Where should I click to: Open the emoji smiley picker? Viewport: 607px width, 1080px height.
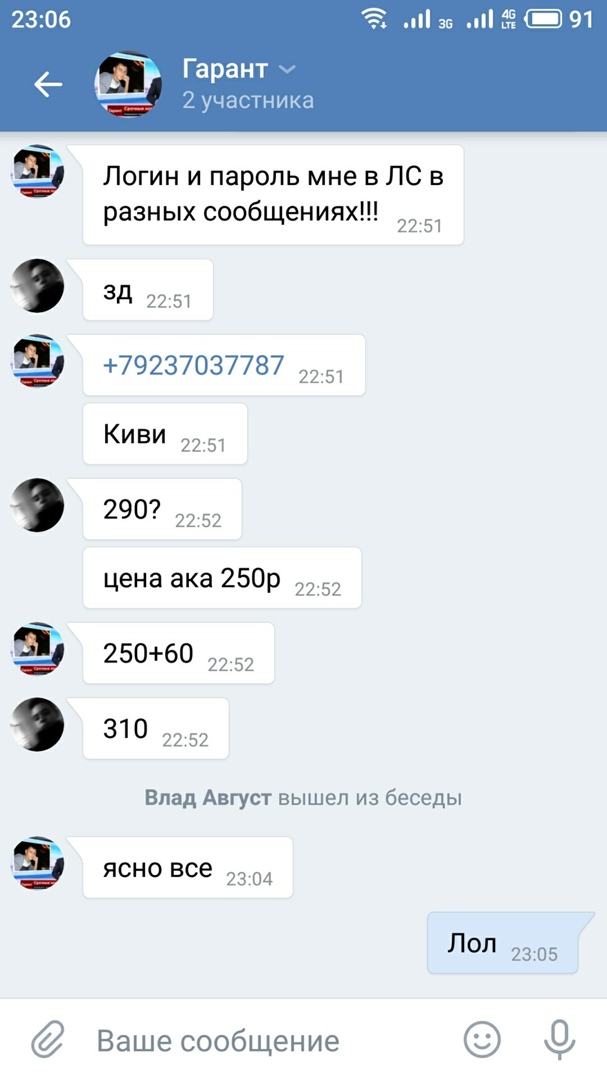tap(482, 1040)
